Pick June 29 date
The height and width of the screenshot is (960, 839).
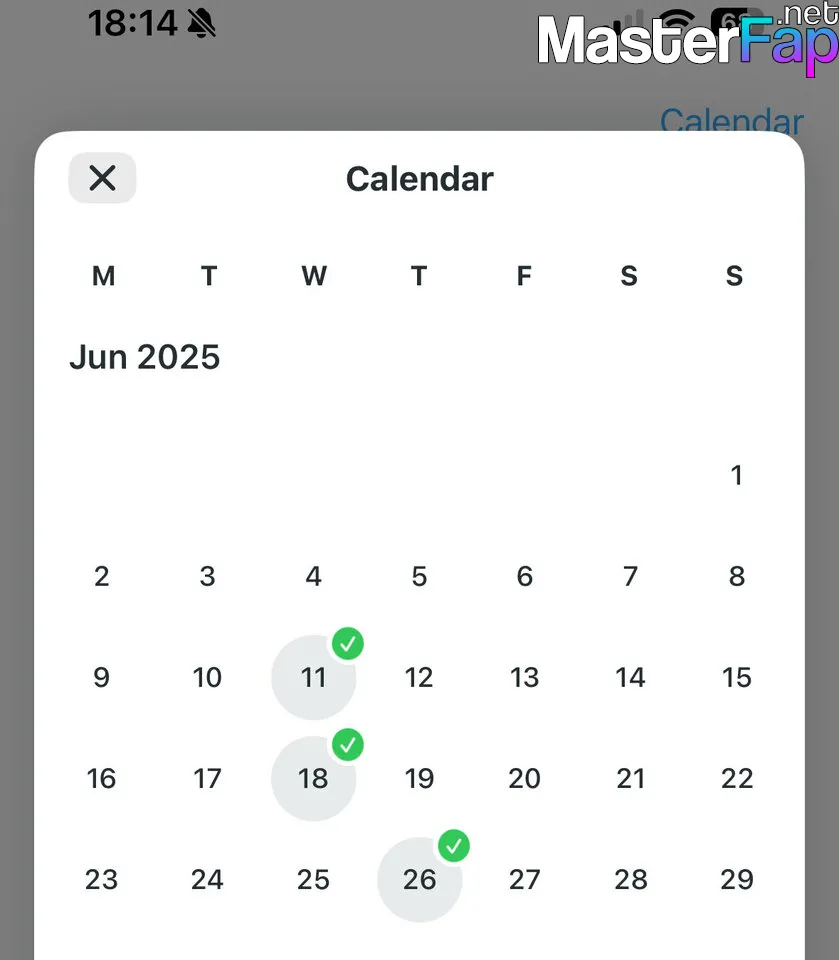pos(737,879)
